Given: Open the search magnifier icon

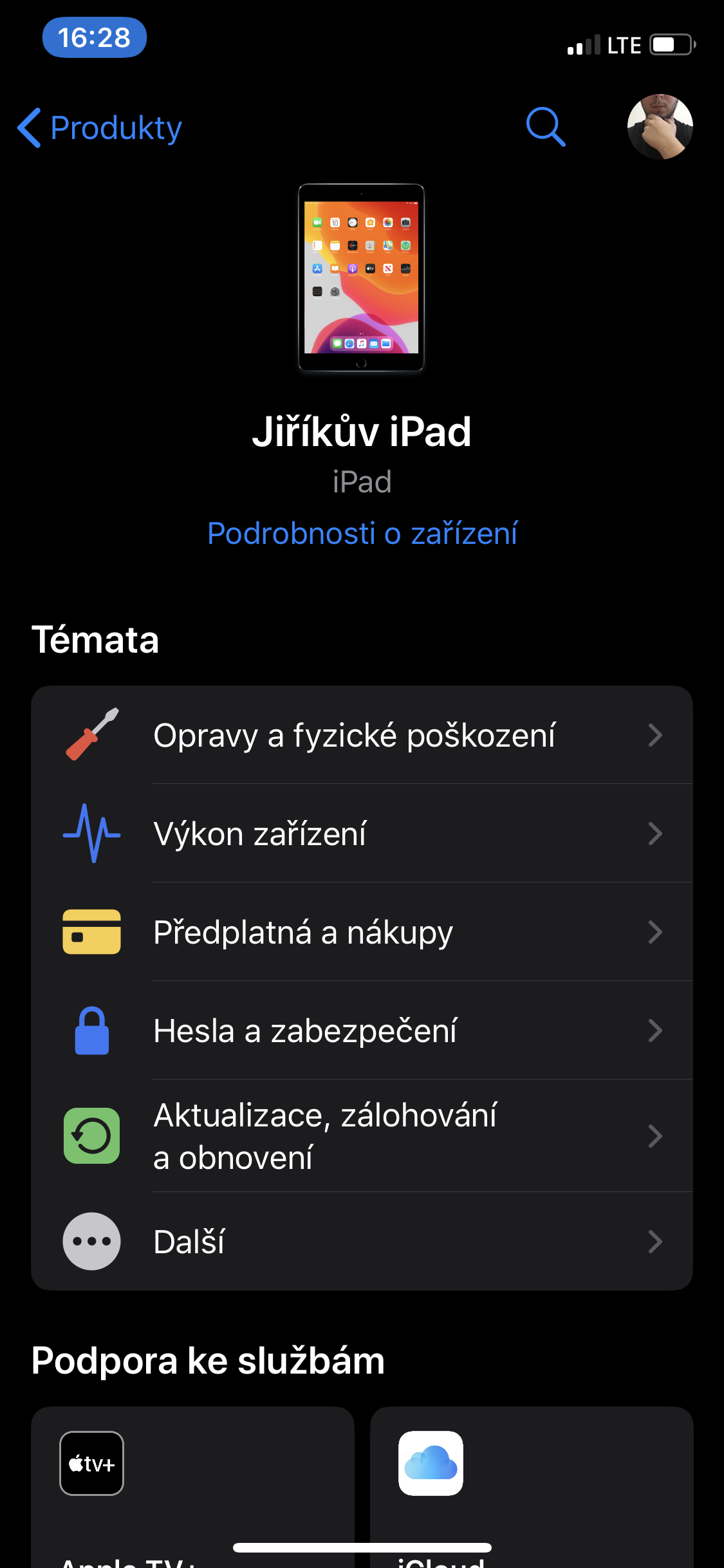Looking at the screenshot, I should click(x=546, y=127).
